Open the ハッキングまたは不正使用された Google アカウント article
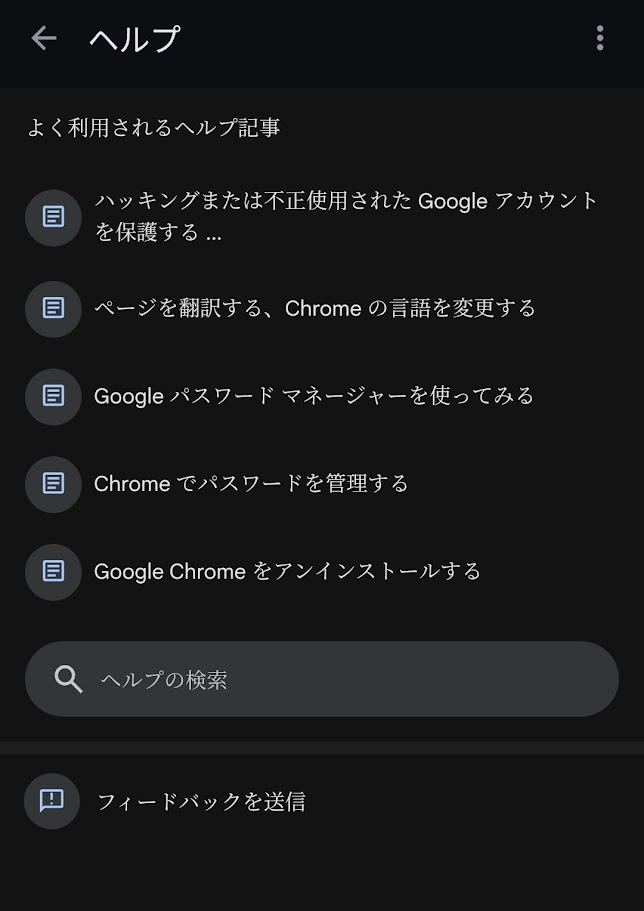 [x=345, y=217]
